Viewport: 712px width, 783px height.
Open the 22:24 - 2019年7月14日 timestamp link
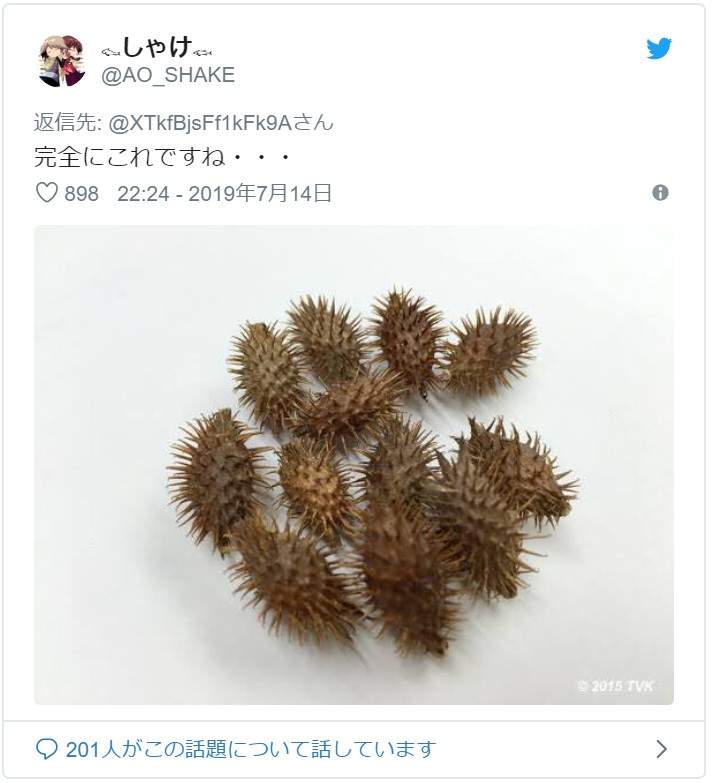click(x=224, y=193)
